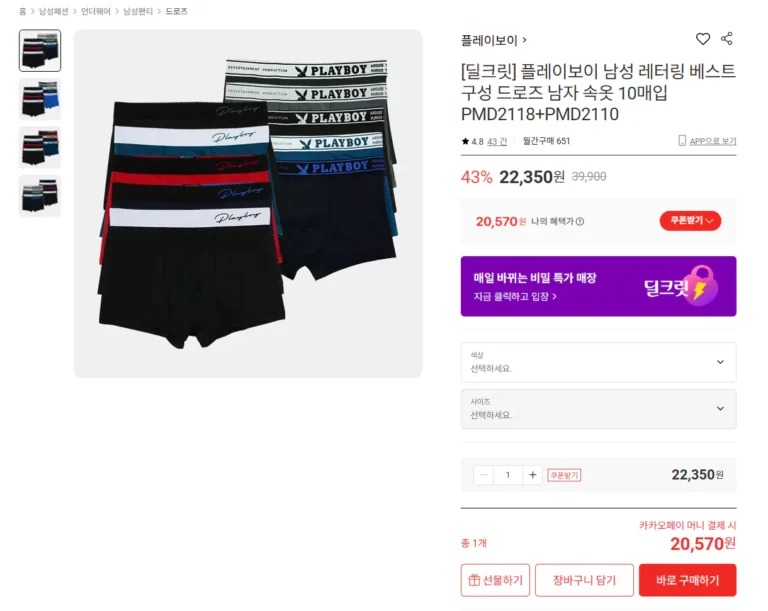
Task: Buy now with 바로 구매하기
Action: point(687,580)
